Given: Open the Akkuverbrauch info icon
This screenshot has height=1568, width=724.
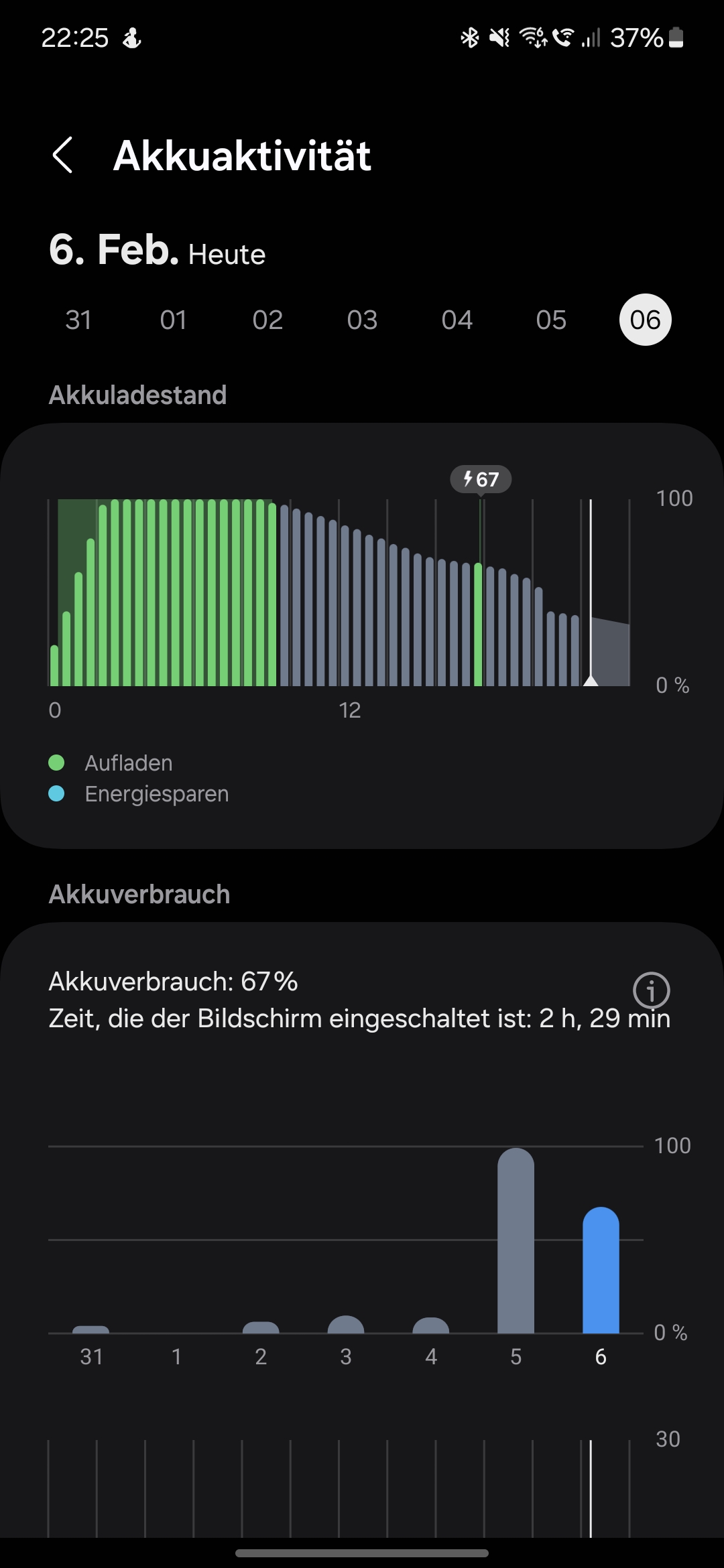Looking at the screenshot, I should [x=652, y=990].
